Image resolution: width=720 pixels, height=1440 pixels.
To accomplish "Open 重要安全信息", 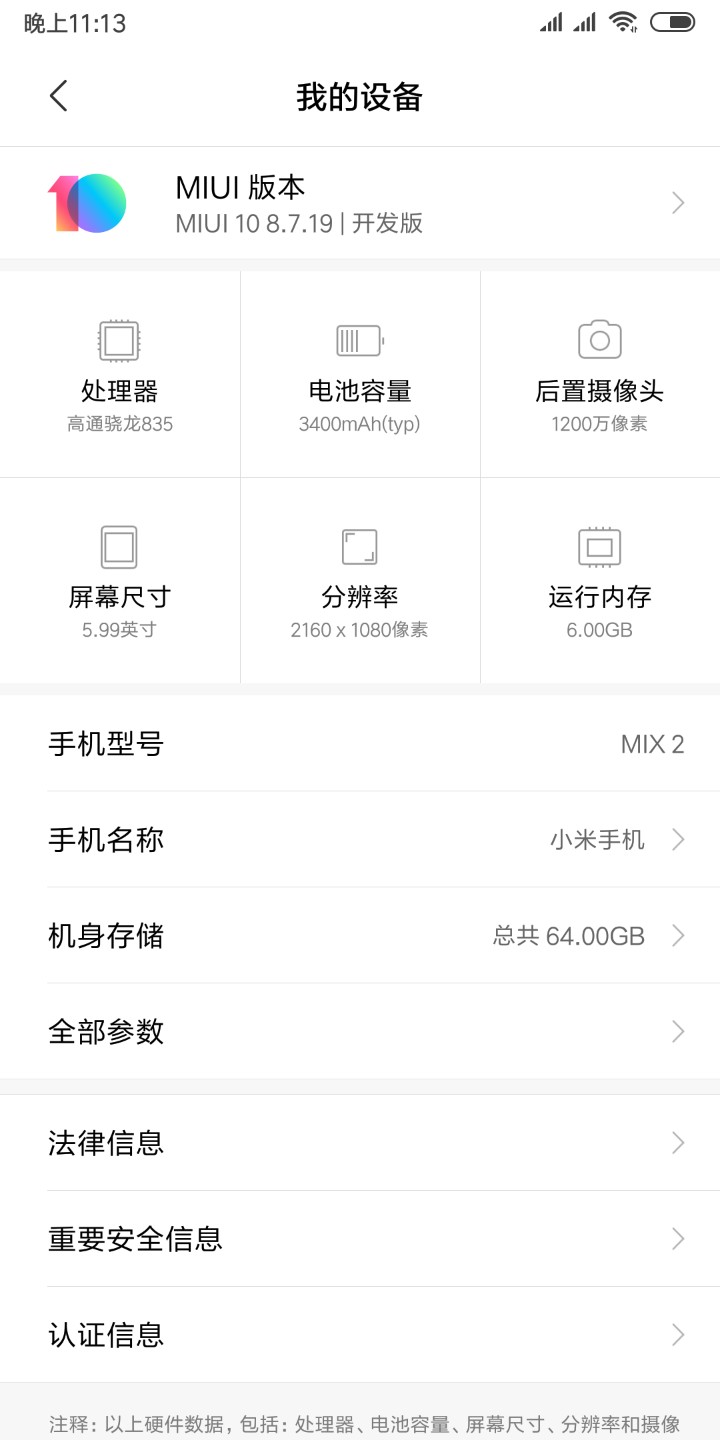I will point(360,1239).
